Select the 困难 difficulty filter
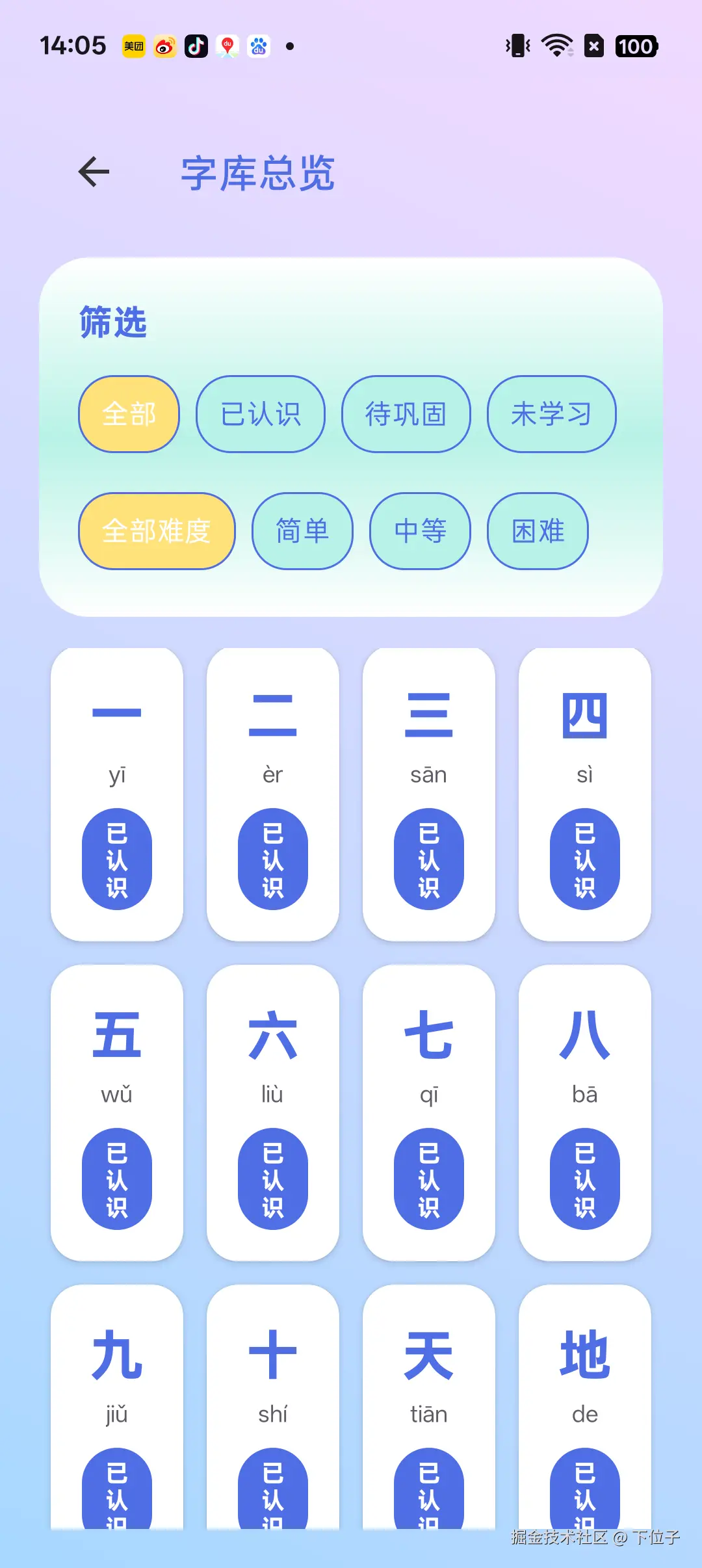This screenshot has width=702, height=1568. click(538, 531)
